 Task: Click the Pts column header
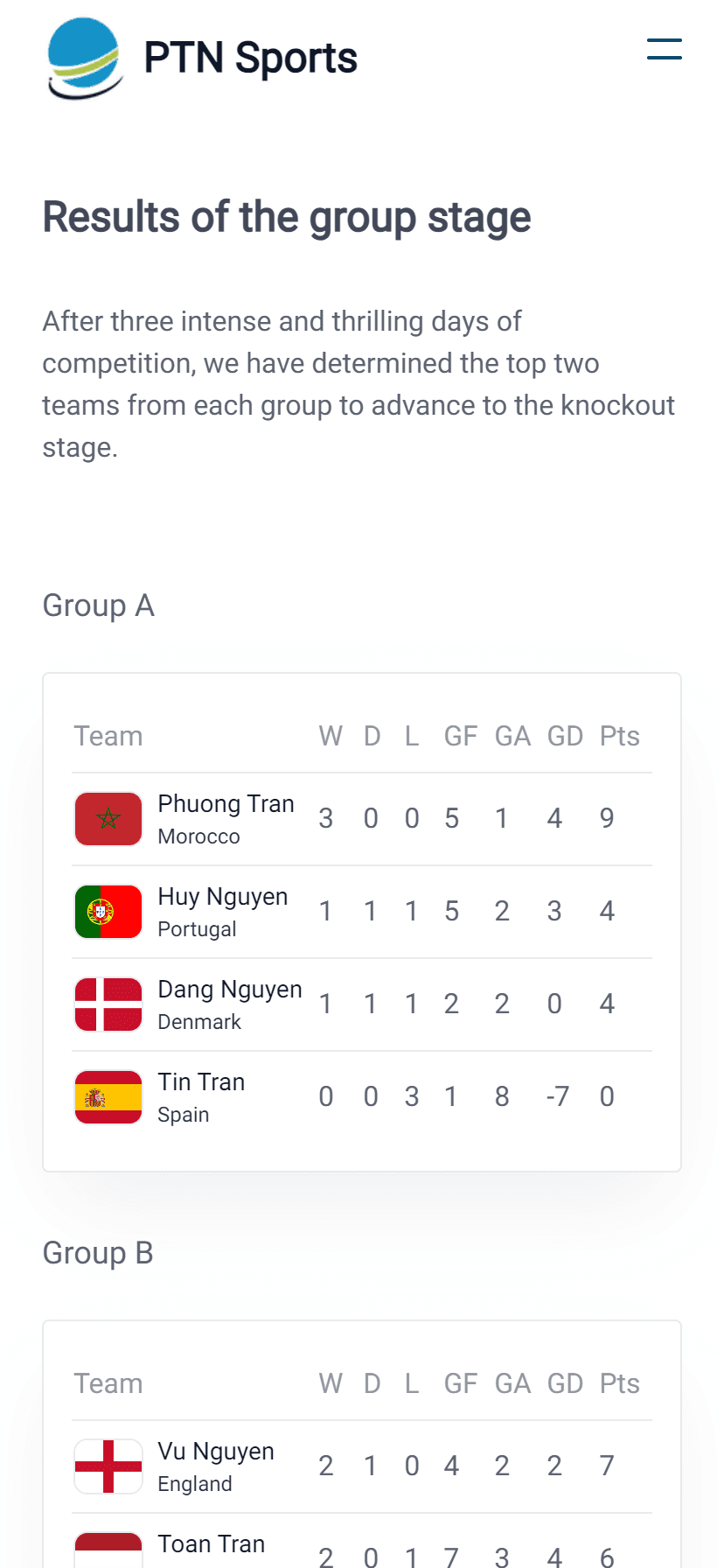point(619,736)
